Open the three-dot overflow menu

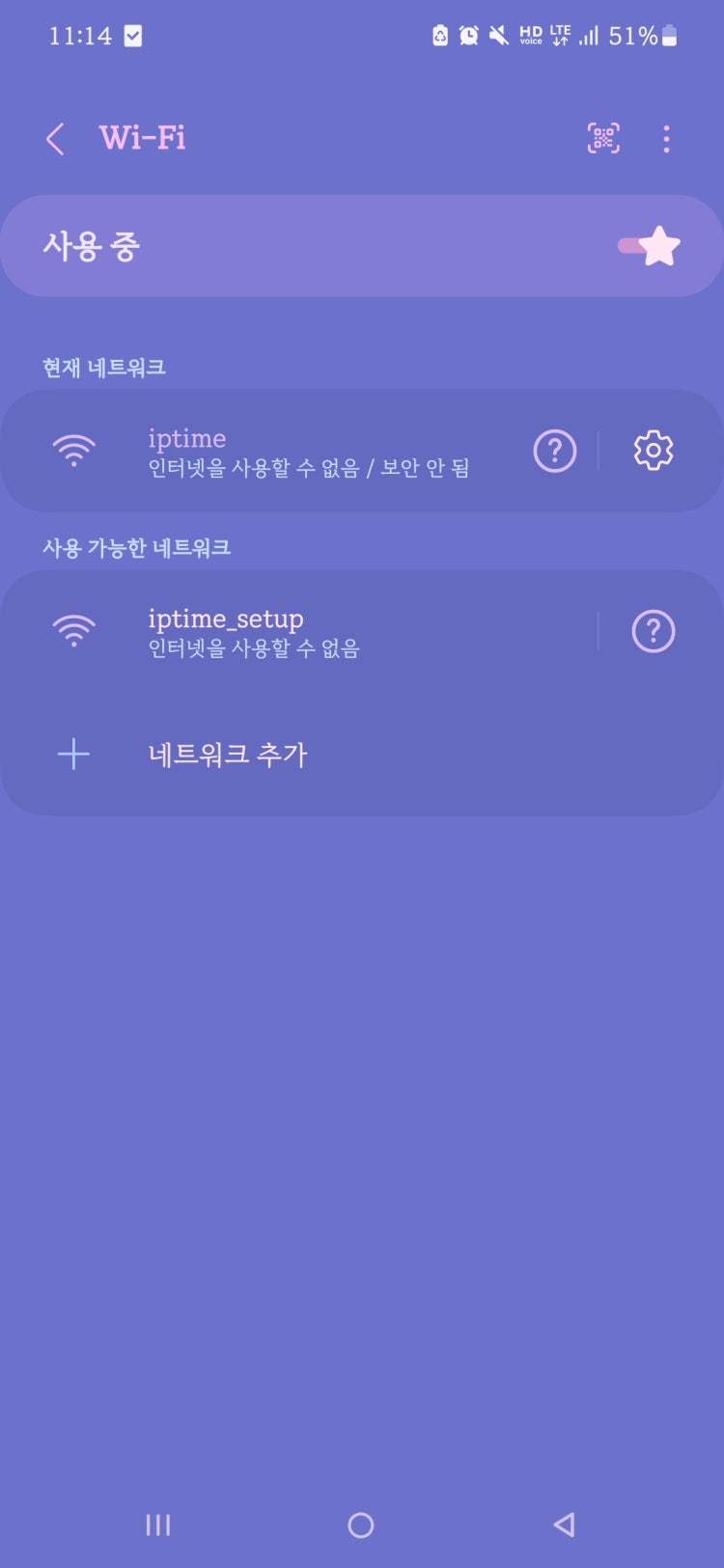tap(666, 139)
